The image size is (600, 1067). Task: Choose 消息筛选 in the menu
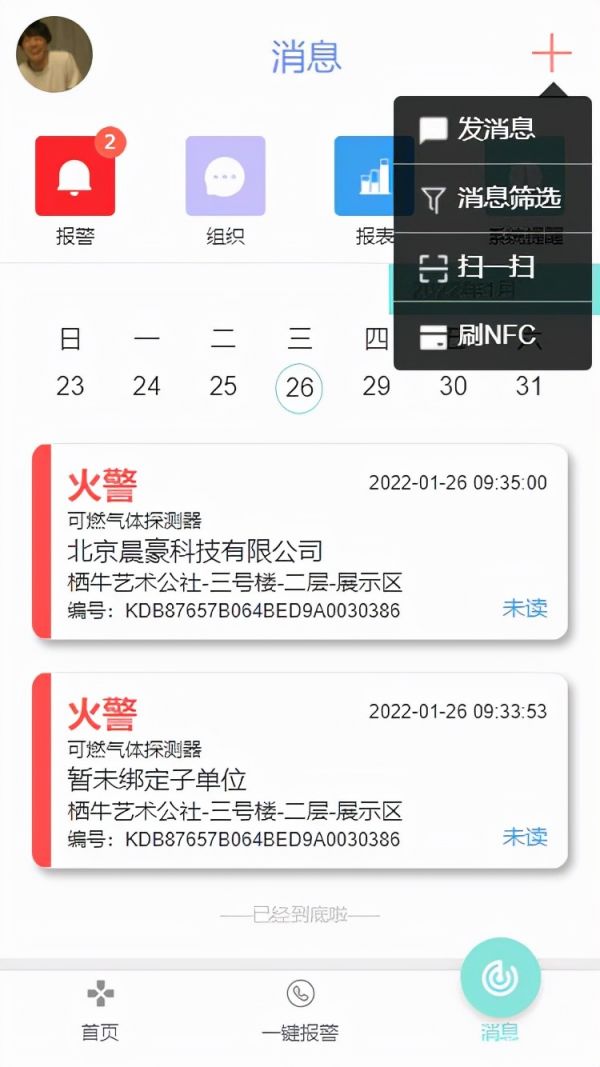click(x=494, y=199)
